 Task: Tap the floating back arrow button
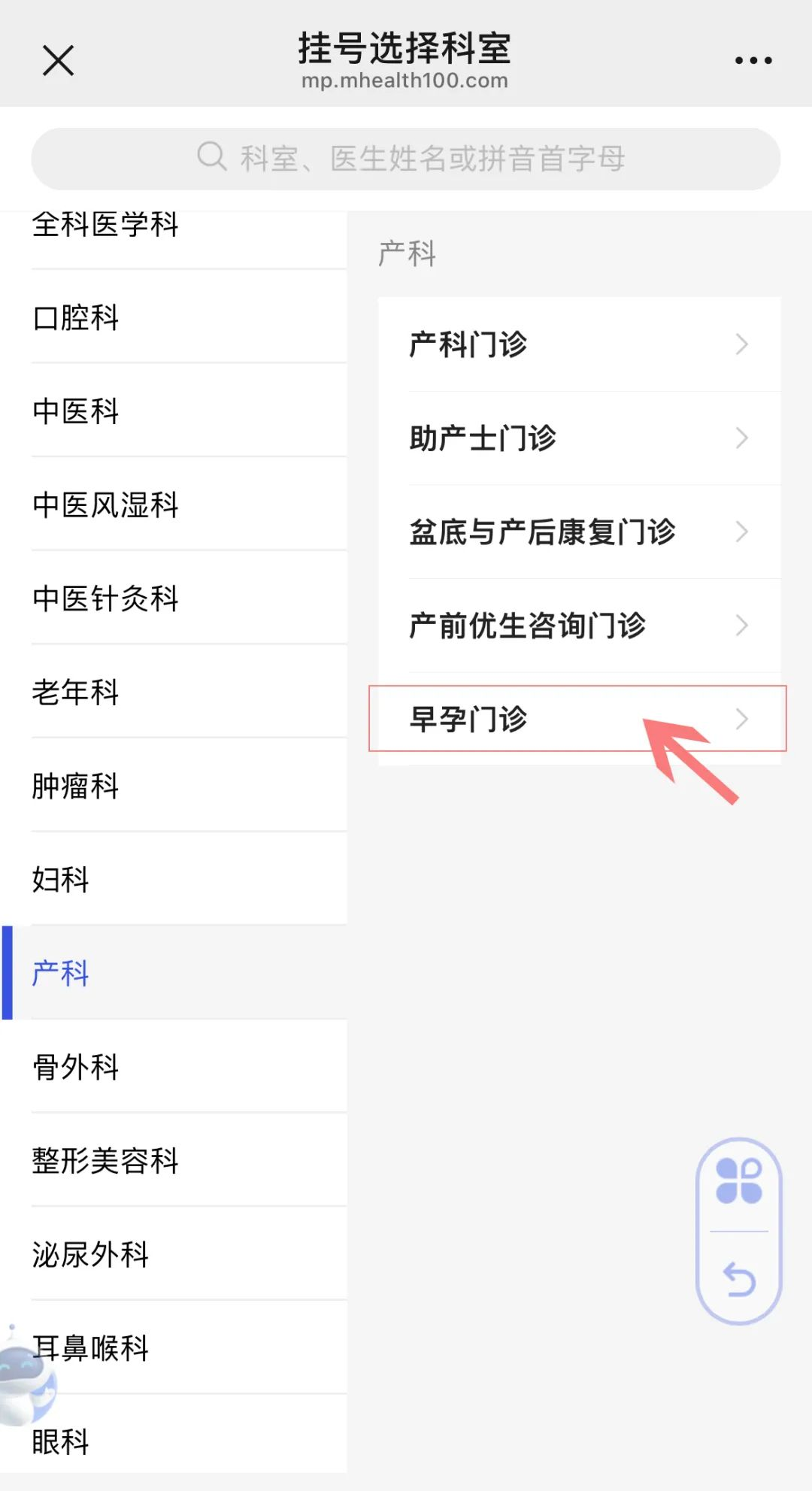pos(739,1280)
